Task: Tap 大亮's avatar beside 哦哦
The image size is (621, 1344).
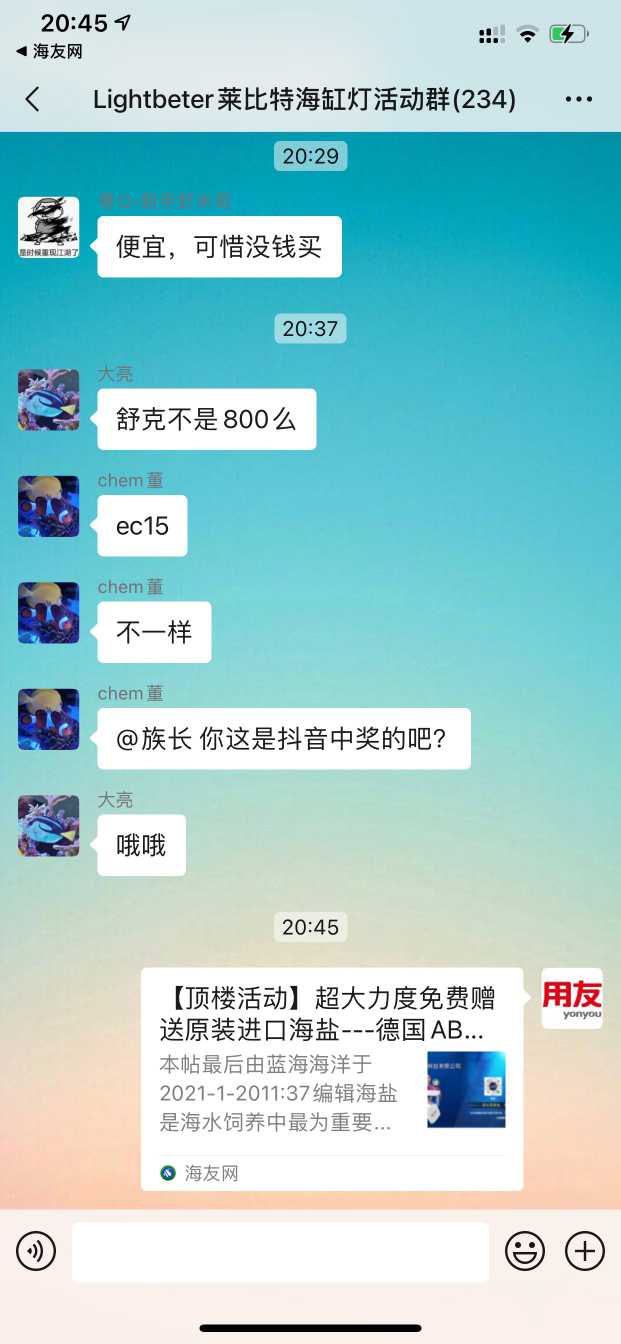Action: (48, 826)
